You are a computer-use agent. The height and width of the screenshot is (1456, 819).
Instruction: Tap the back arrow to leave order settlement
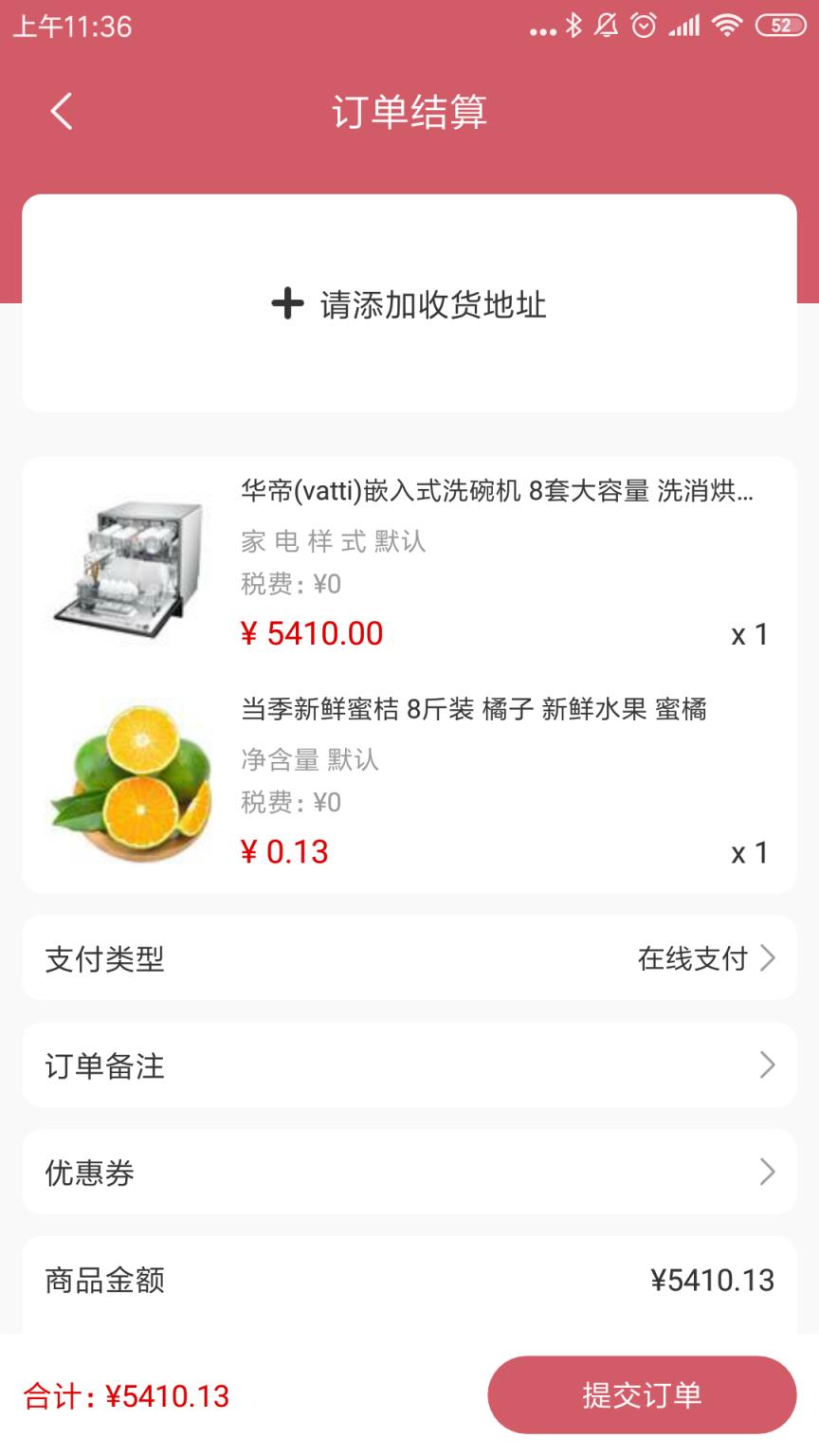[61, 111]
